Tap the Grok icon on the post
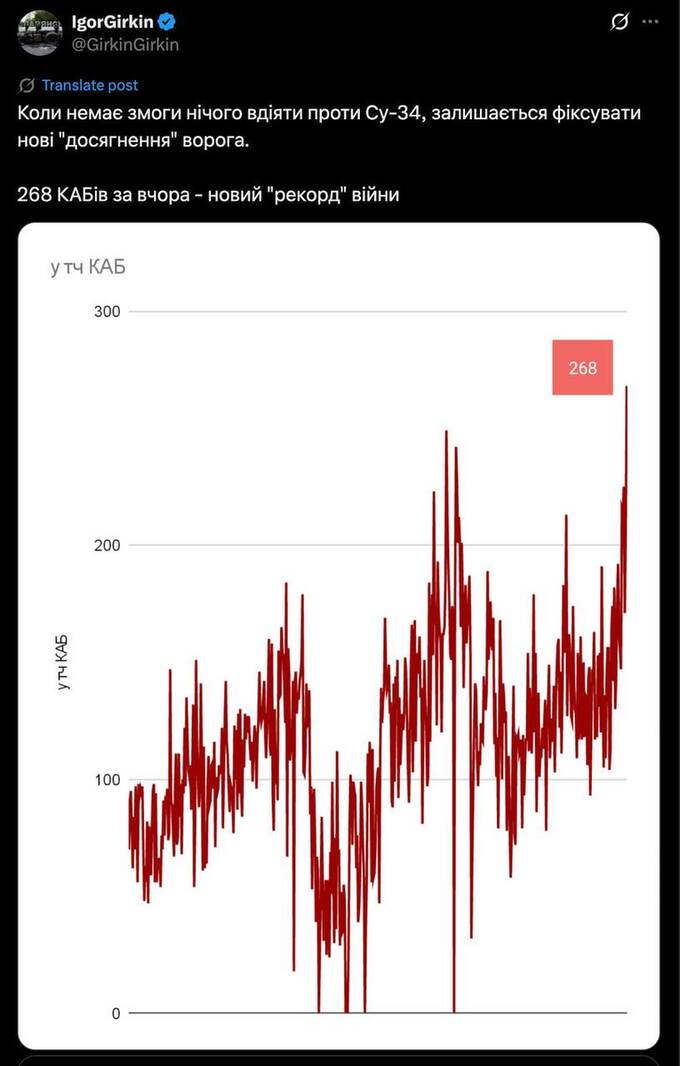Viewport: 680px width, 1066px height. pyautogui.click(x=619, y=22)
